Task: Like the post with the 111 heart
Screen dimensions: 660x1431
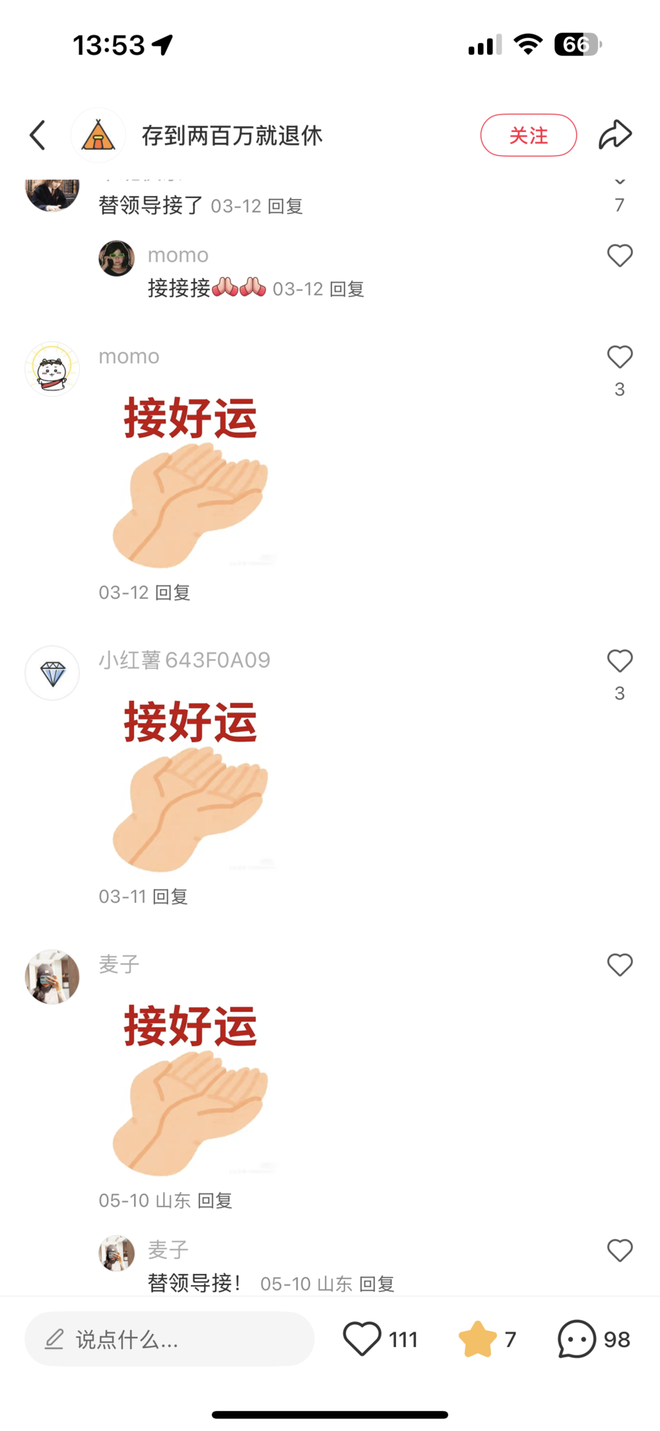Action: coord(362,1339)
